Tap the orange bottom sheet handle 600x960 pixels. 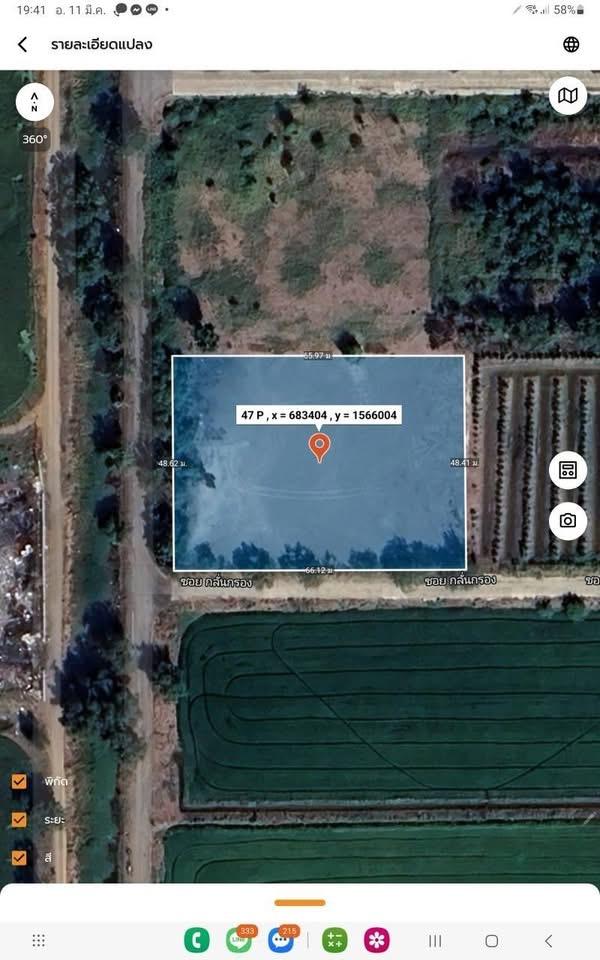coord(299,902)
